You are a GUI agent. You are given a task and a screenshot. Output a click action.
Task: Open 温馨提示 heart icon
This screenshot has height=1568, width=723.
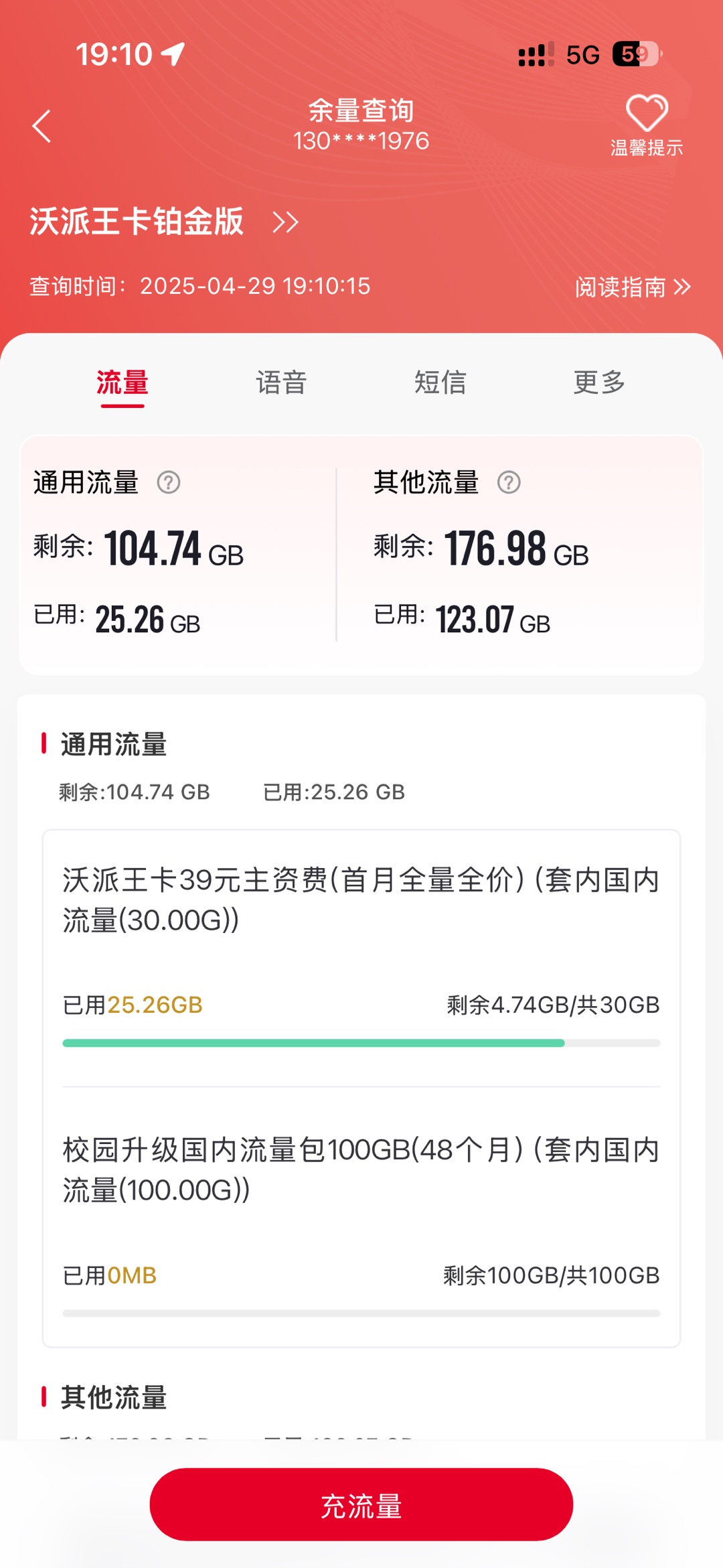(x=646, y=115)
